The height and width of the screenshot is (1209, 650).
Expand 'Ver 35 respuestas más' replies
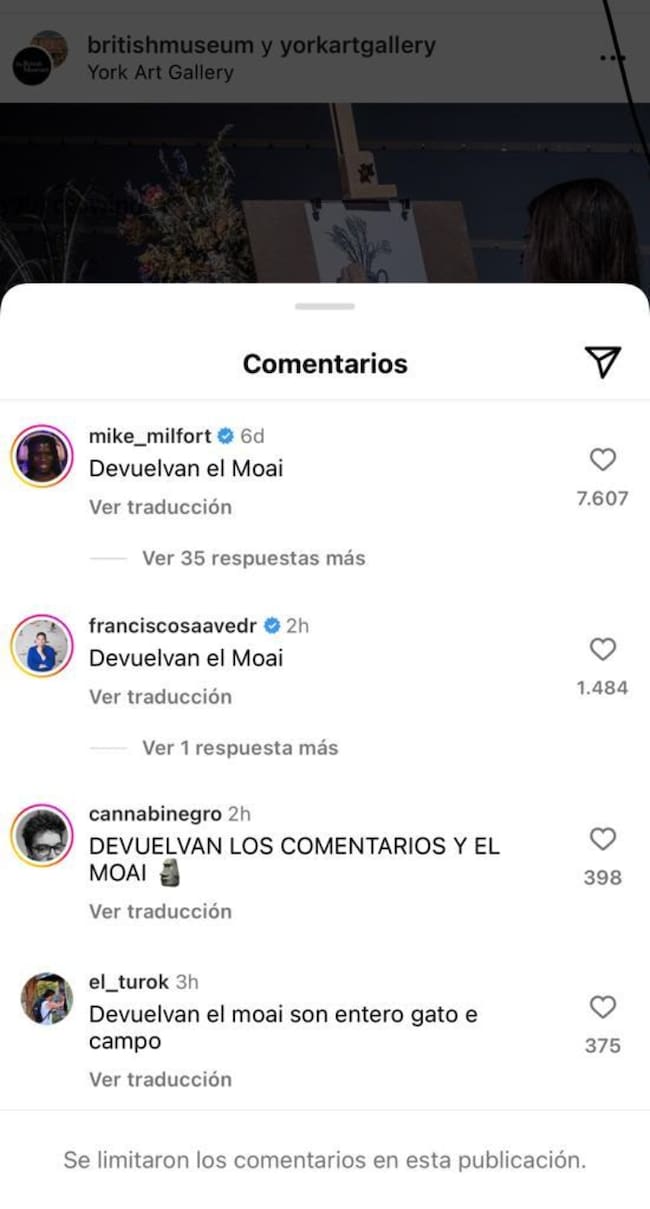253,558
